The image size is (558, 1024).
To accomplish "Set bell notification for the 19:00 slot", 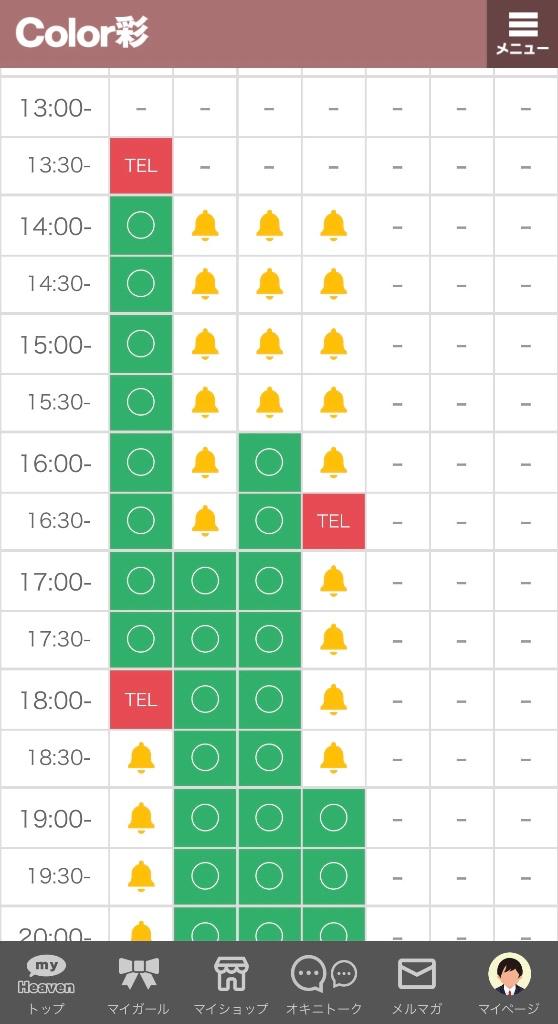I will (x=141, y=818).
